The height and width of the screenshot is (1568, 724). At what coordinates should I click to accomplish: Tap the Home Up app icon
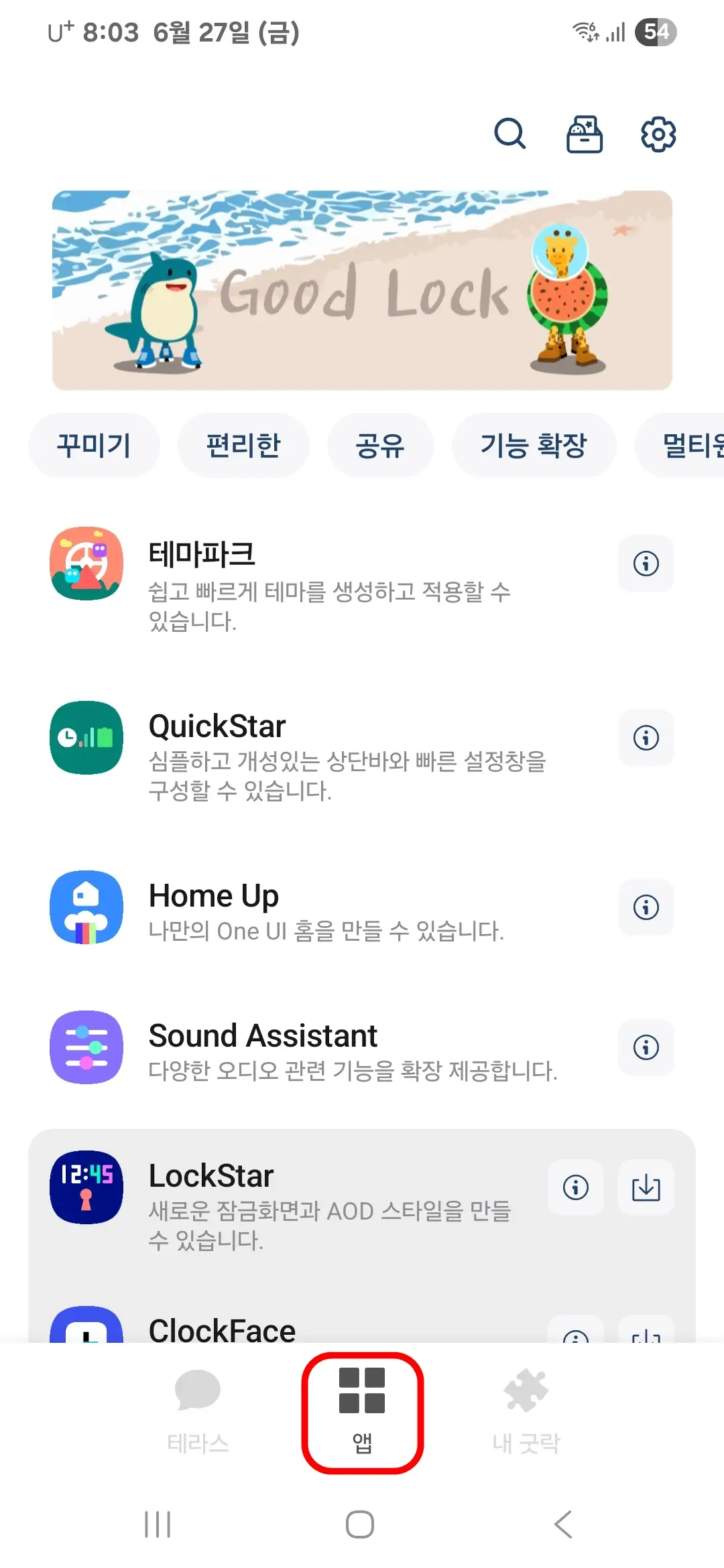[x=86, y=907]
